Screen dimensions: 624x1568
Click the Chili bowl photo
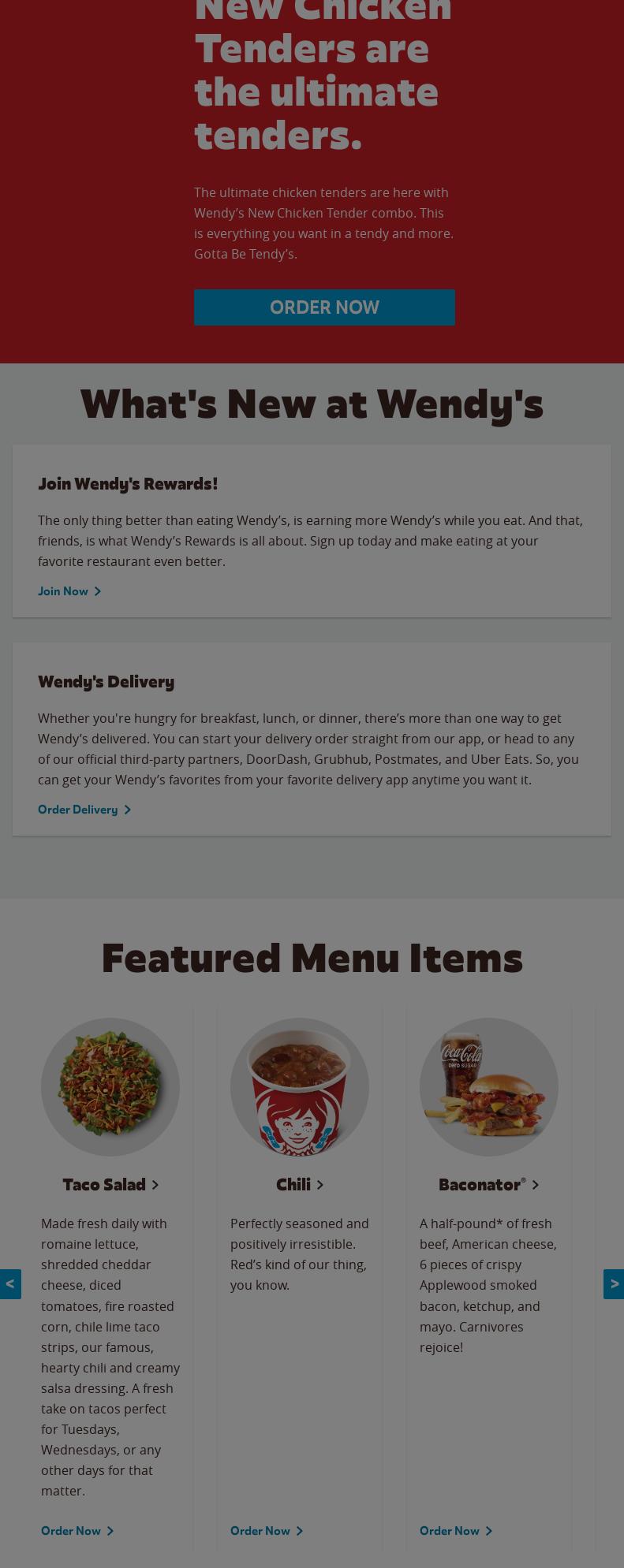click(300, 1086)
